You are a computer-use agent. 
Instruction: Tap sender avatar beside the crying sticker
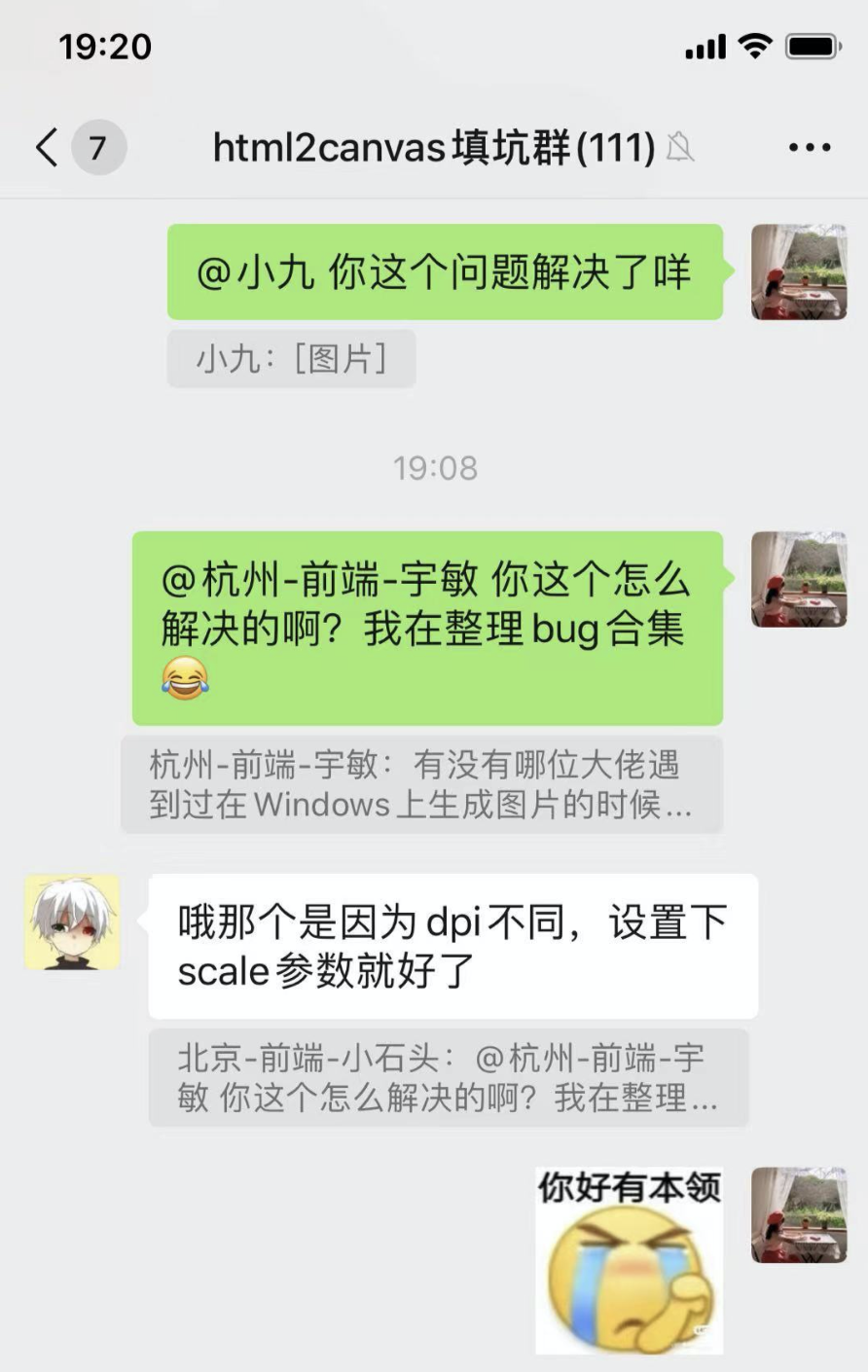798,1215
